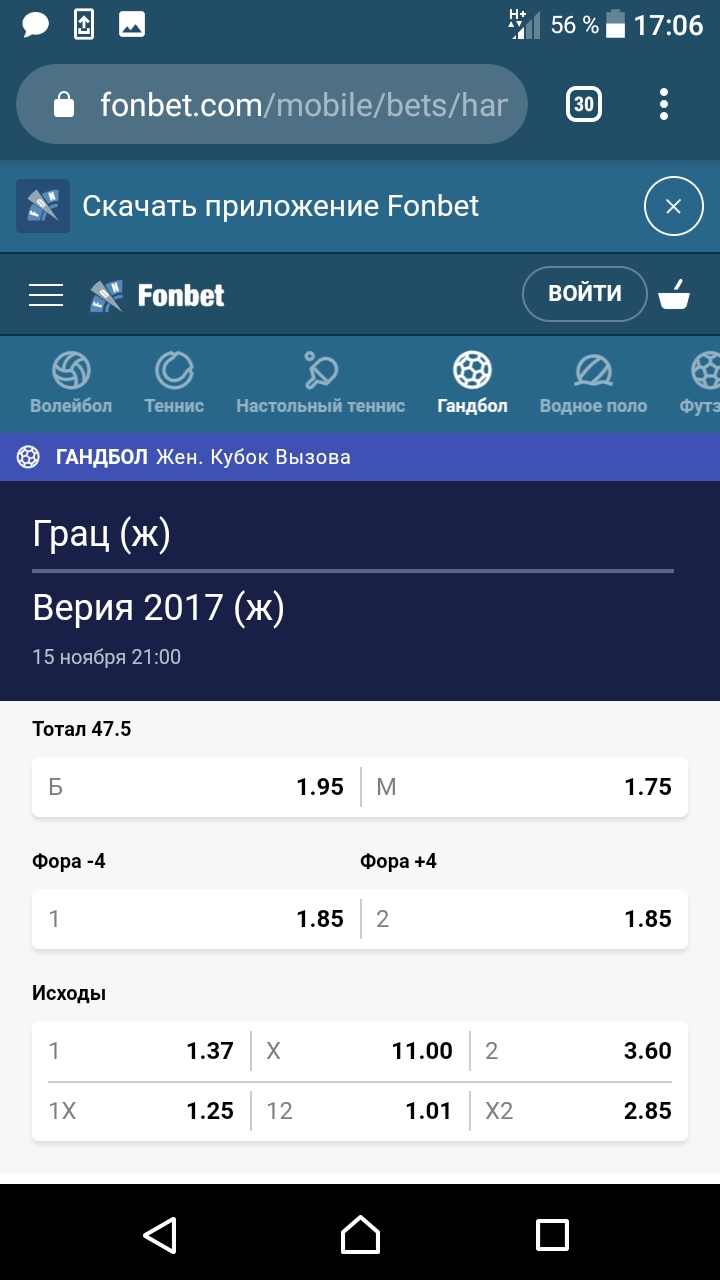Switch to the Теннис sport tab

[174, 383]
